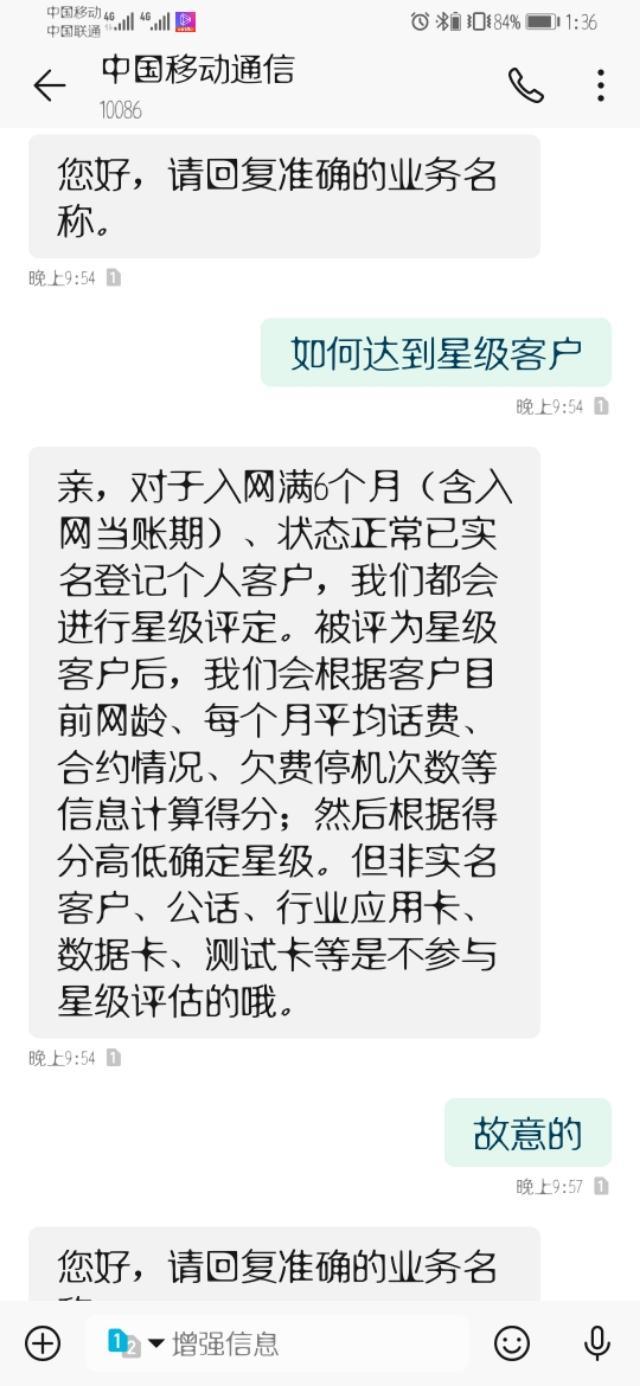Image resolution: width=640 pixels, height=1386 pixels.
Task: Go back to the message list
Action: pos(49,86)
